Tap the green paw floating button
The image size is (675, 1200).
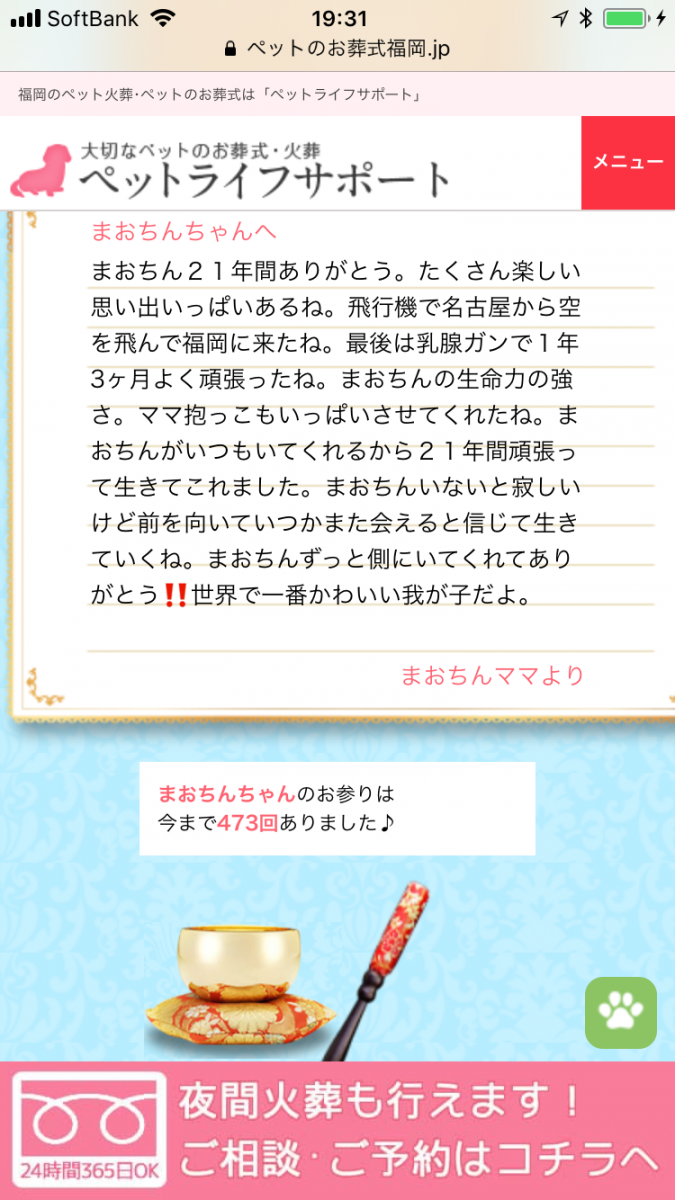620,1013
